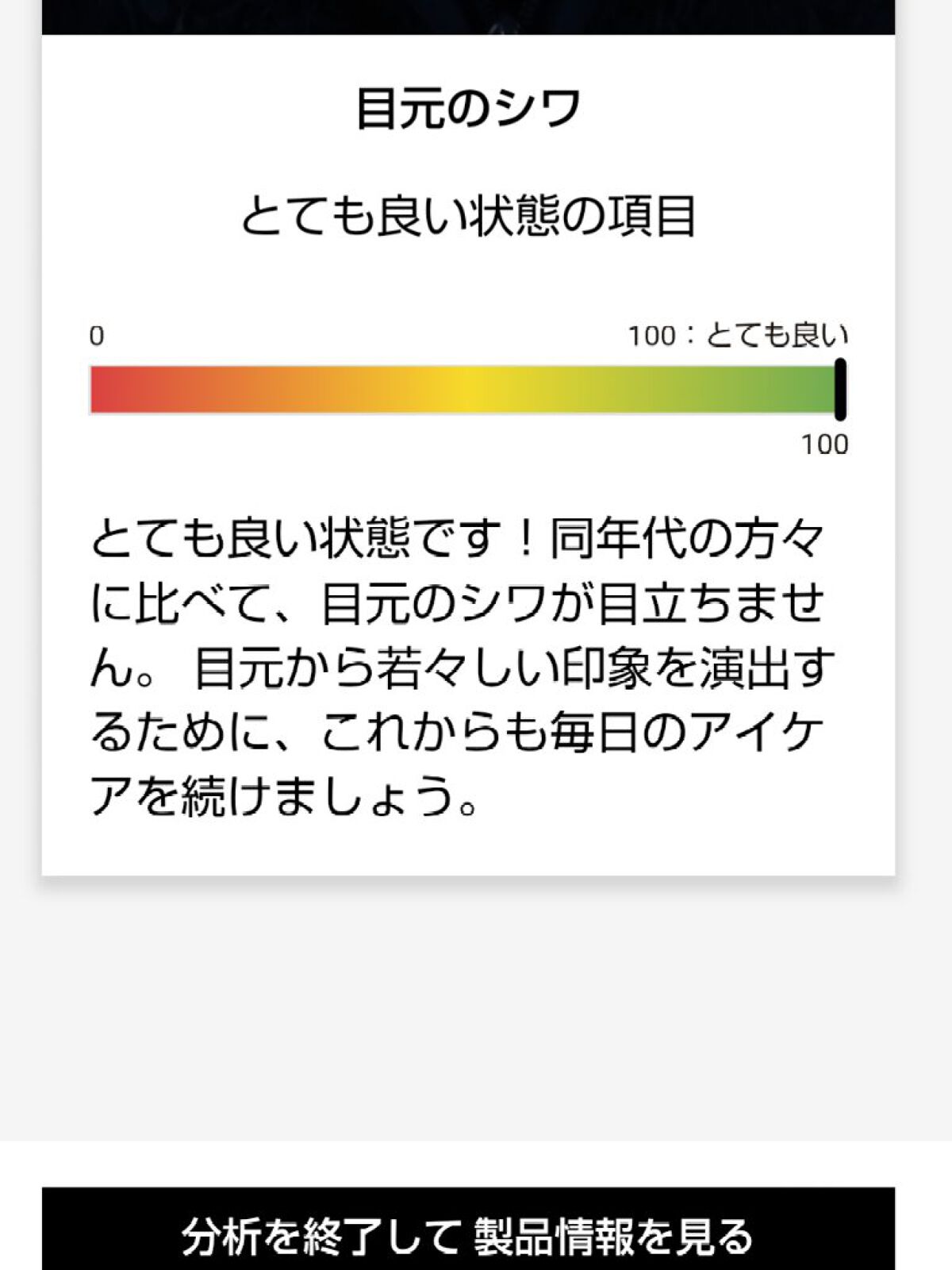This screenshot has width=952, height=1270.
Task: Select the text 目元のシワが目立ちません
Action: pyautogui.click(x=571, y=605)
